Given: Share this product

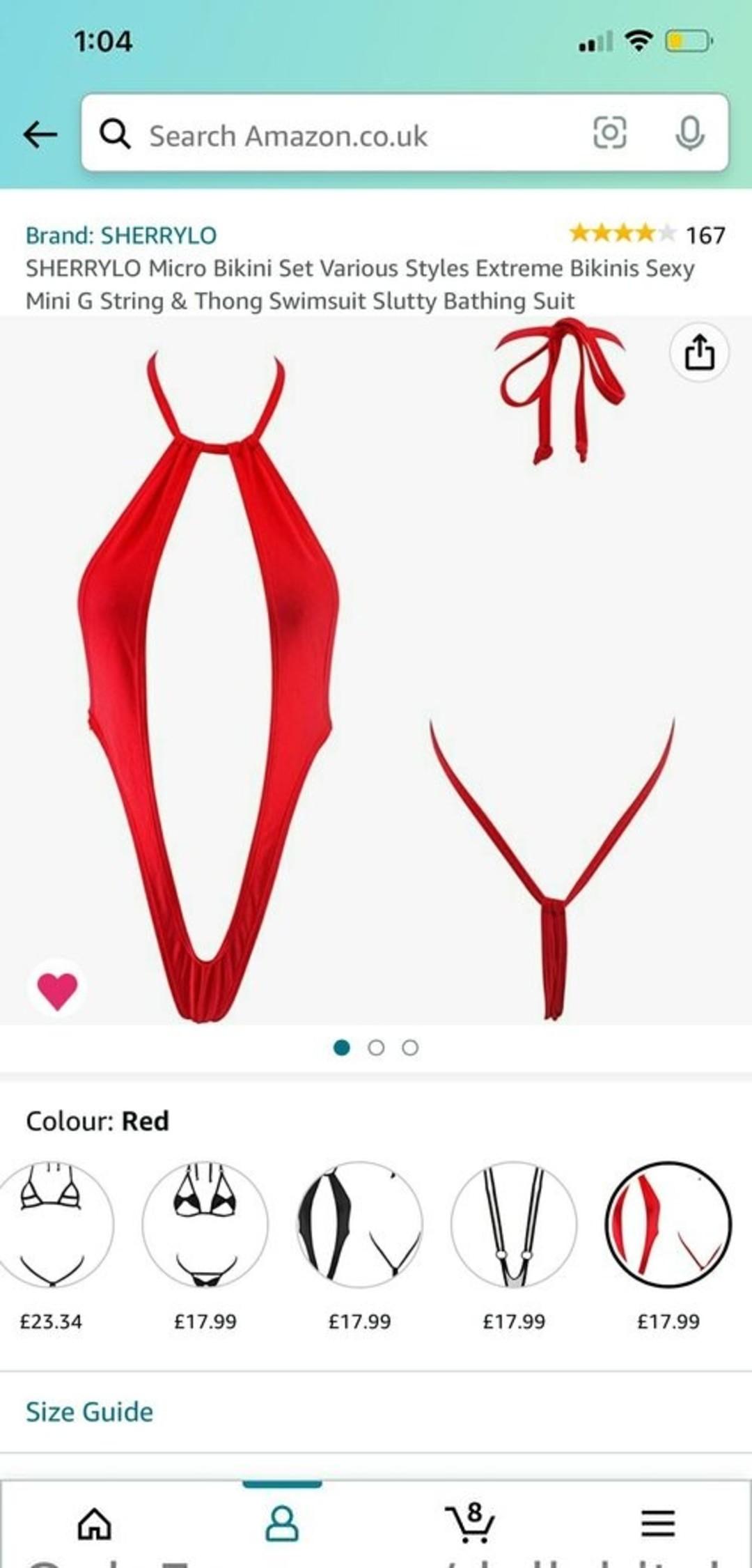Looking at the screenshot, I should pyautogui.click(x=699, y=352).
